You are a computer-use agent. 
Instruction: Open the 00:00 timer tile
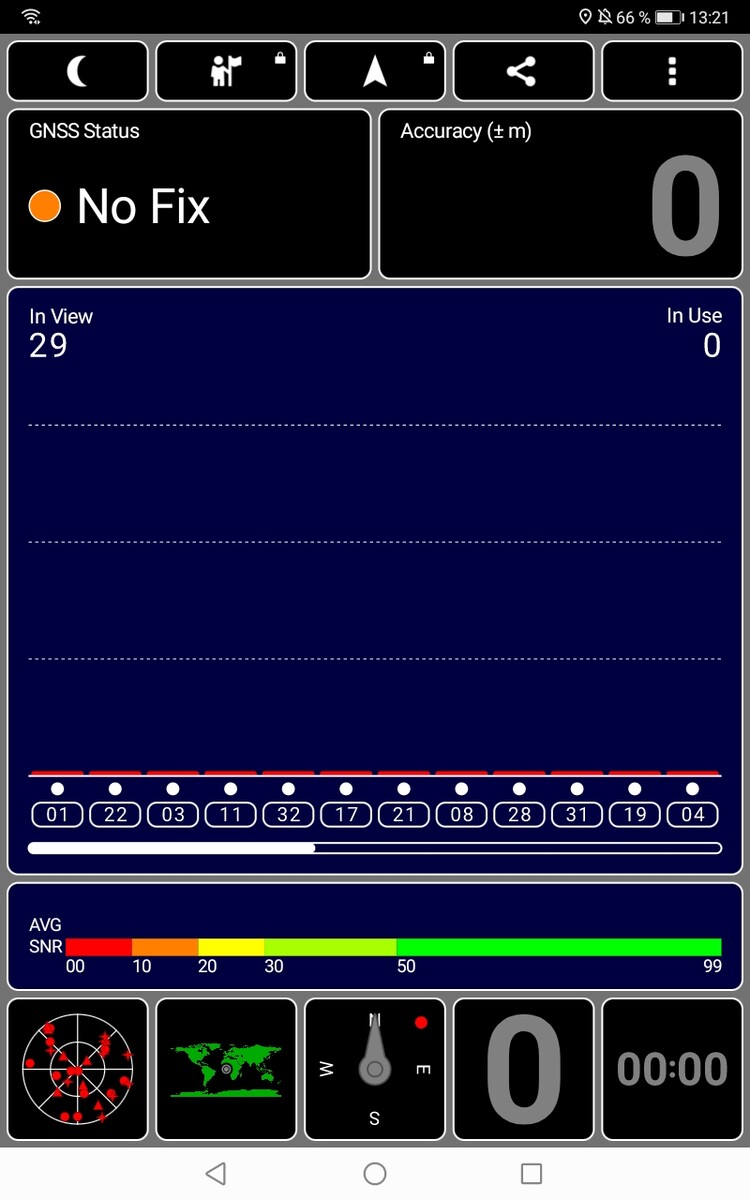point(672,1069)
